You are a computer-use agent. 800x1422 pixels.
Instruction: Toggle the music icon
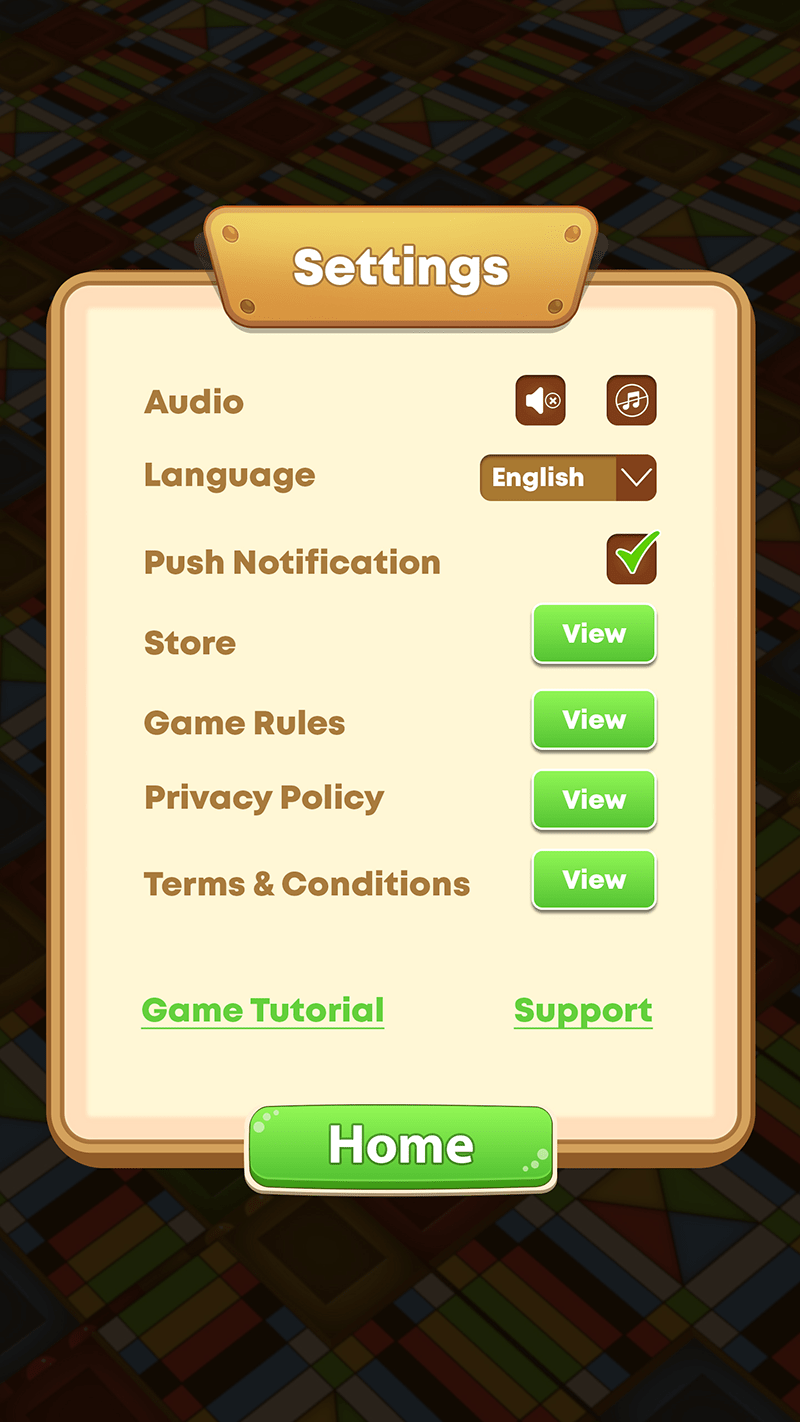(631, 401)
